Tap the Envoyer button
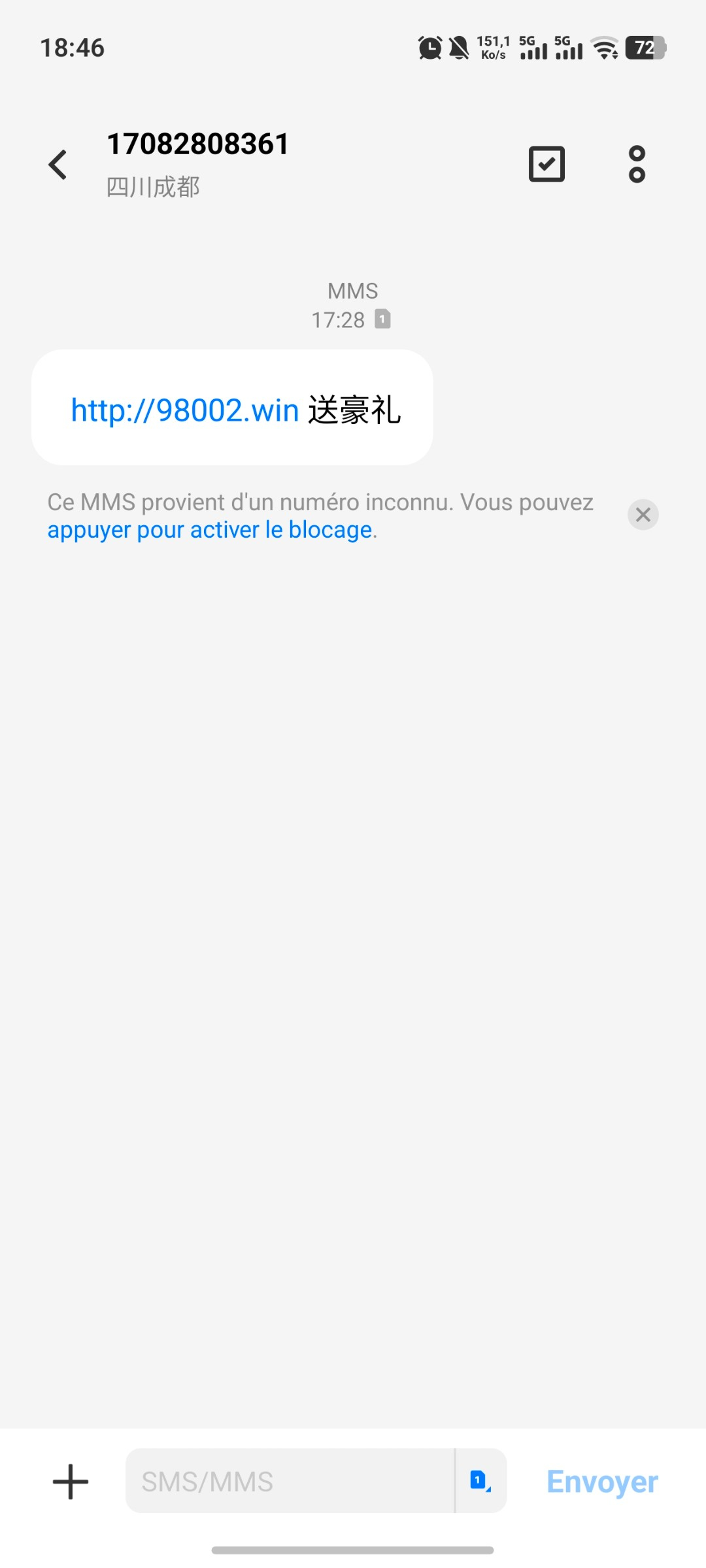Screen dimensions: 706x1568 (x=602, y=1481)
